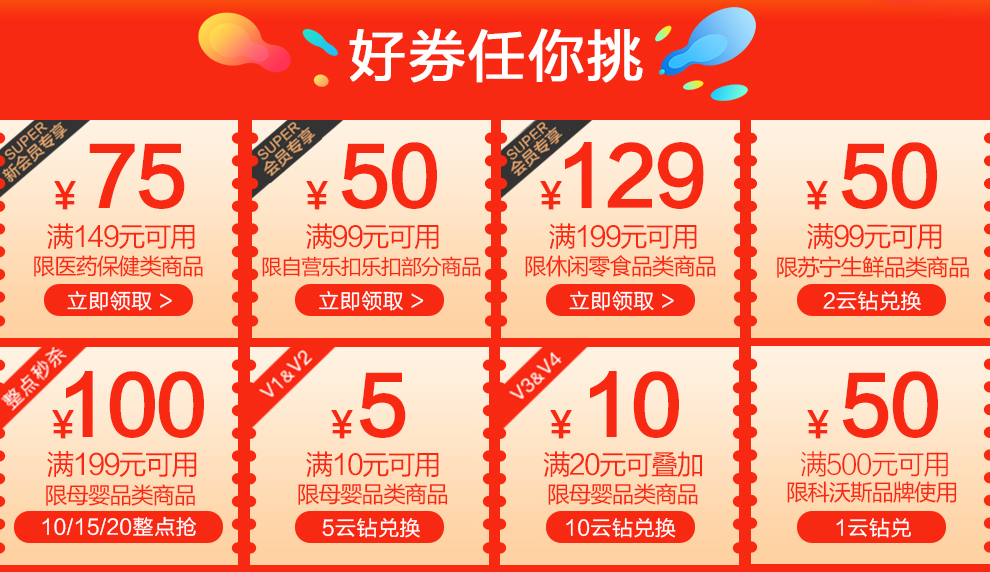Redeem the ¥10 coupon for 10云钻

coord(621,527)
